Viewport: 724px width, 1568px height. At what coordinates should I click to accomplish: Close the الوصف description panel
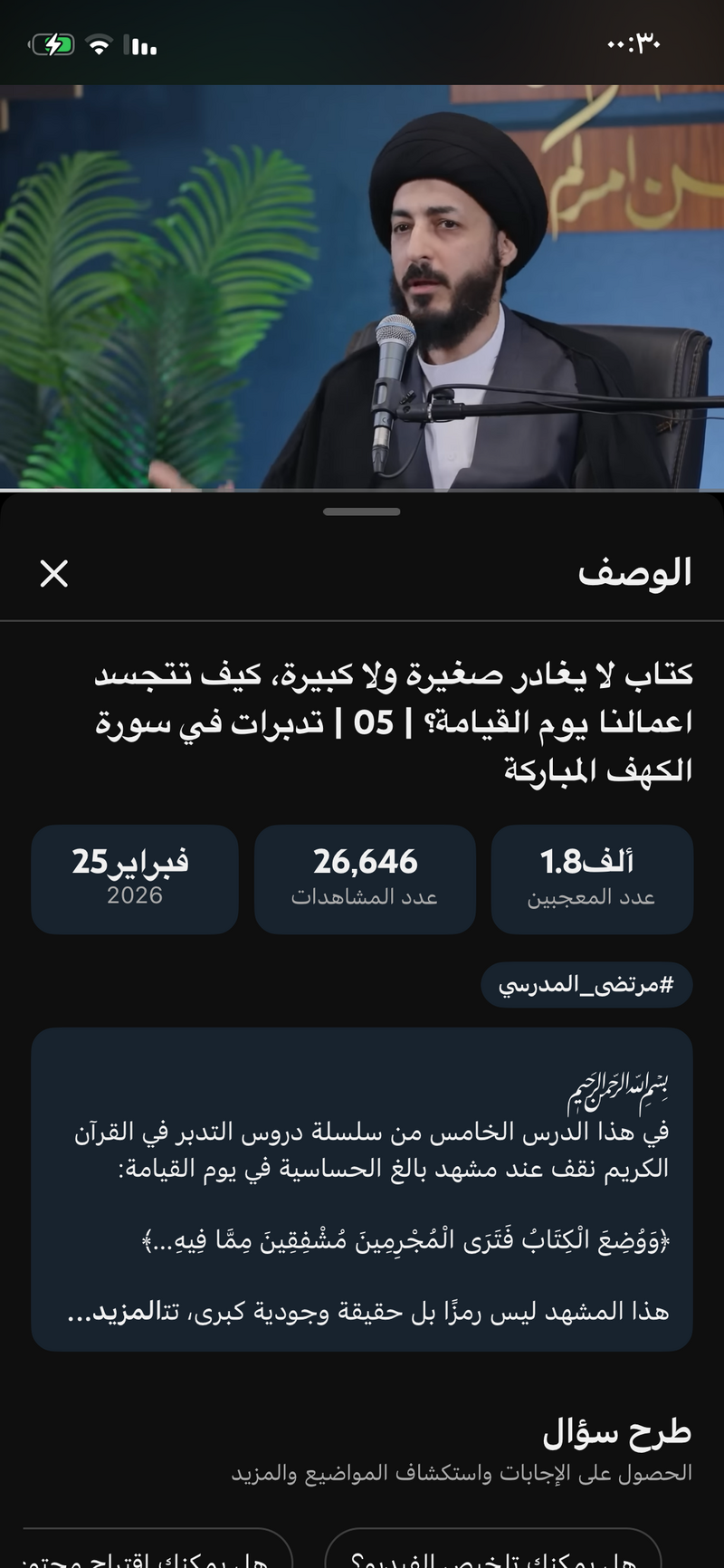[54, 573]
